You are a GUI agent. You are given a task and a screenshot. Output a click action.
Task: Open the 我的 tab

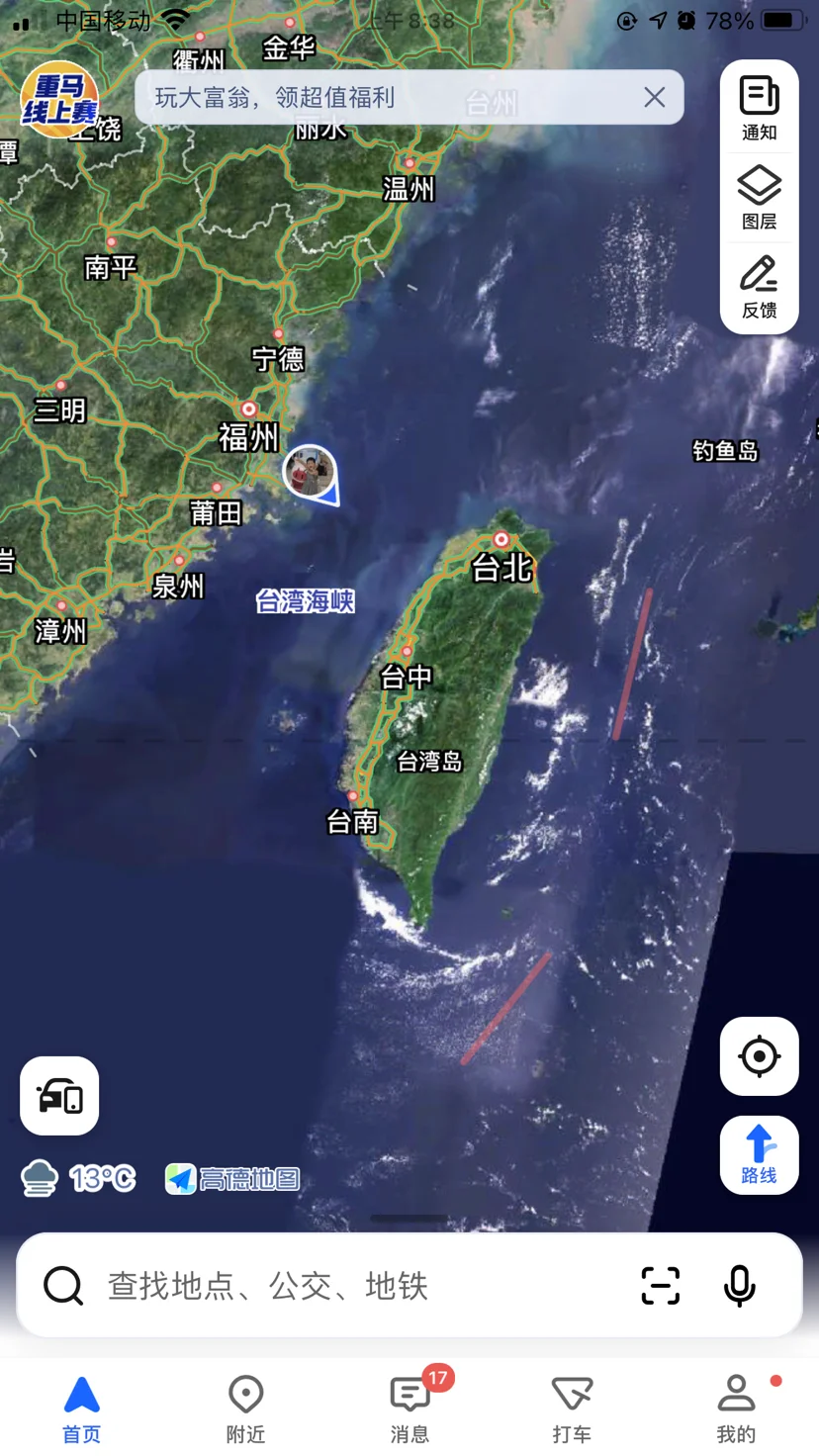click(737, 1409)
